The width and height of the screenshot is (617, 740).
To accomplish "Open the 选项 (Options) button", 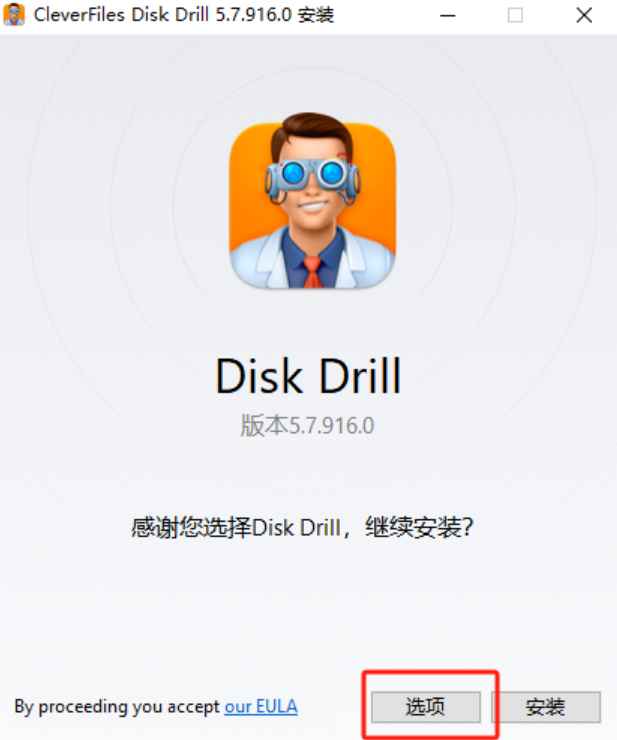I will point(425,707).
